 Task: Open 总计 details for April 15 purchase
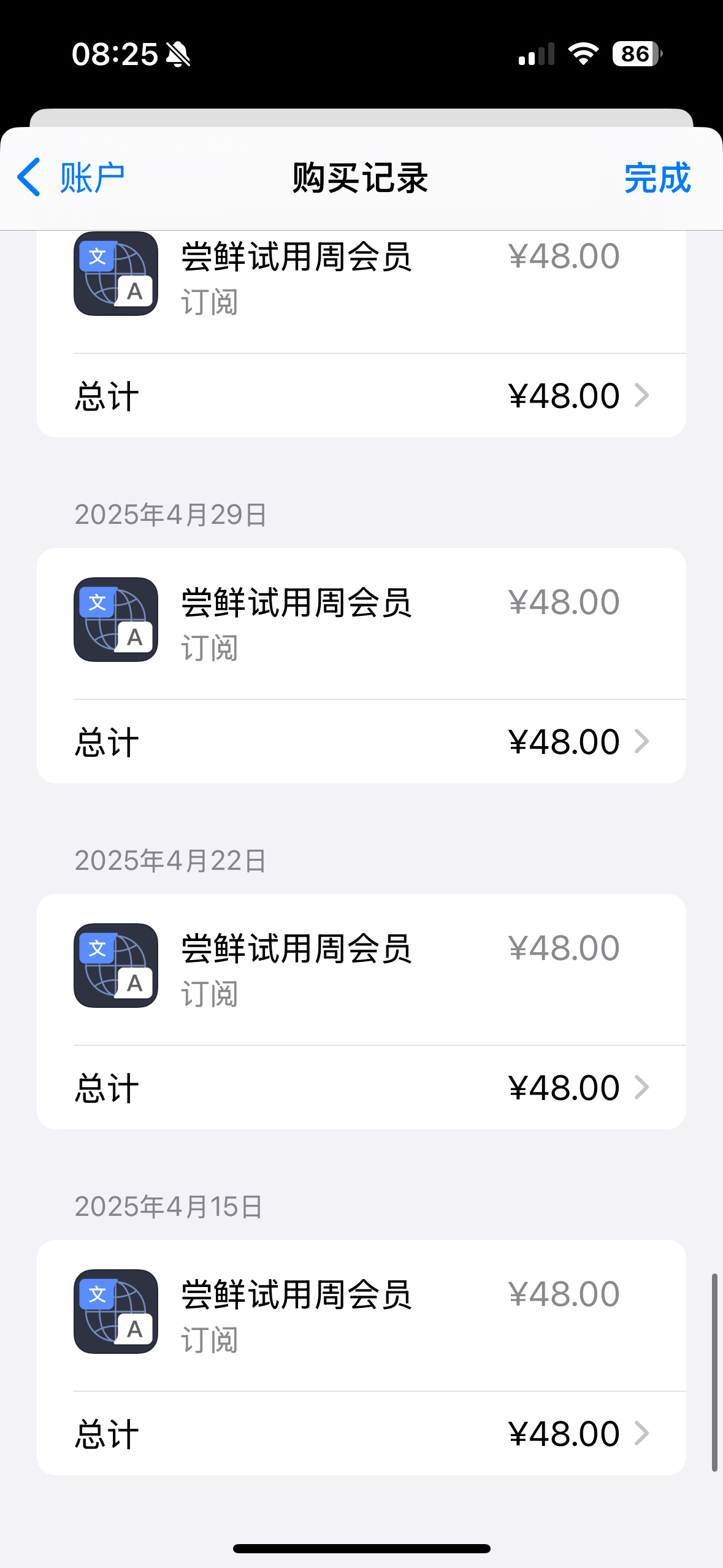(361, 1433)
